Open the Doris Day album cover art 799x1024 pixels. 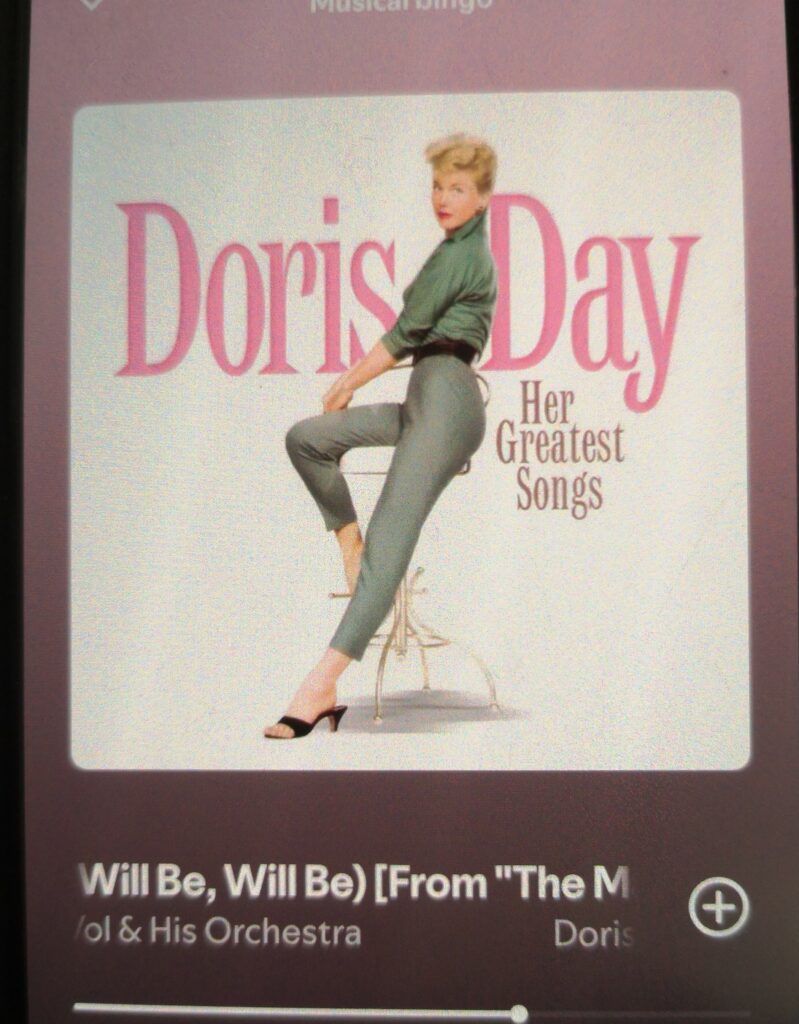410,430
